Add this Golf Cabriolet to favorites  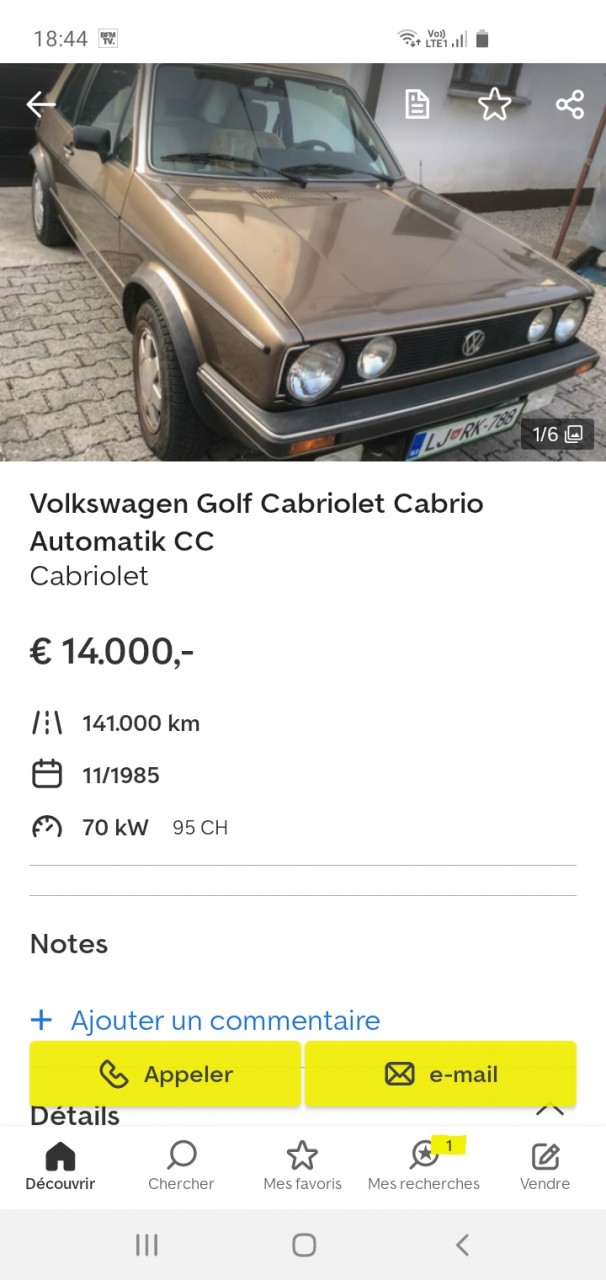(x=494, y=104)
